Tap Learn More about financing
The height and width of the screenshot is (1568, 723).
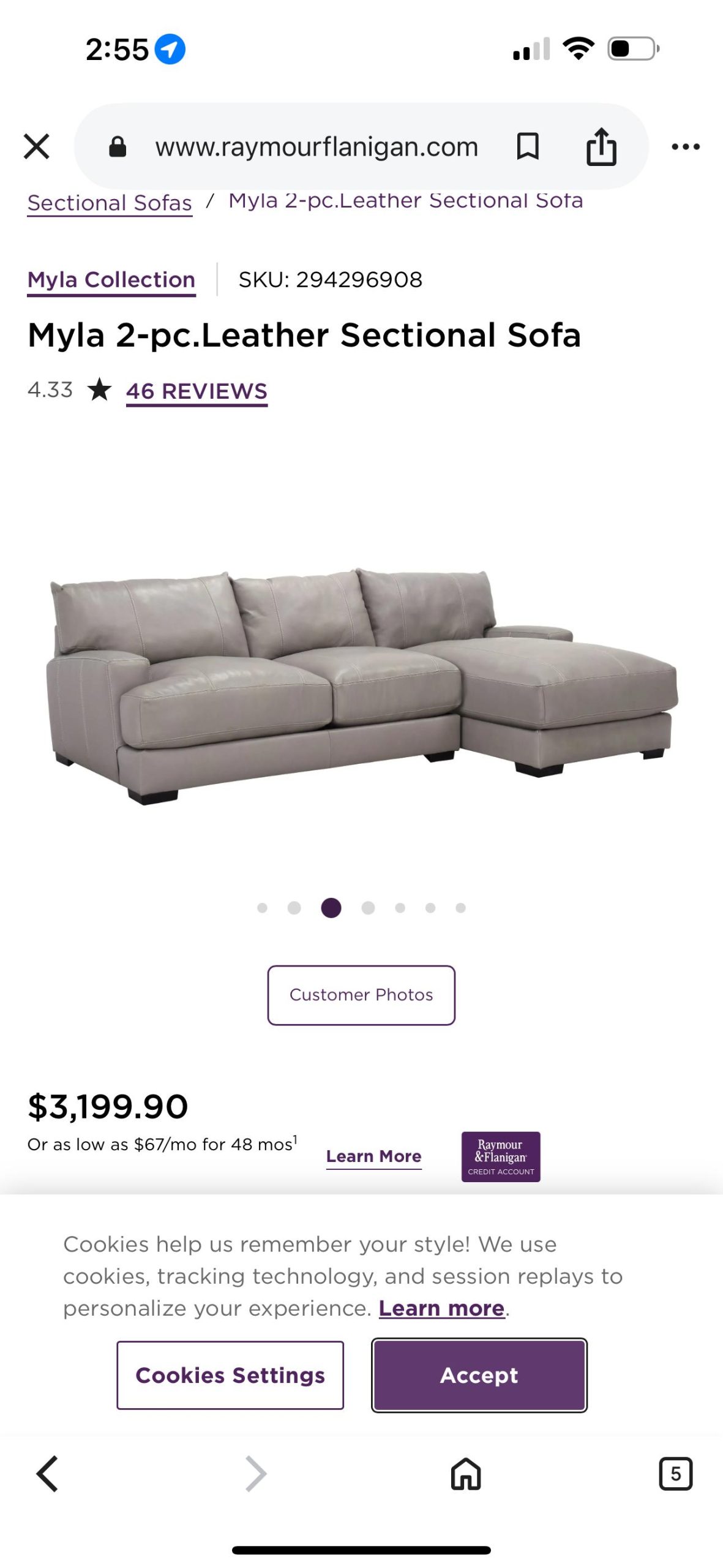point(373,1156)
